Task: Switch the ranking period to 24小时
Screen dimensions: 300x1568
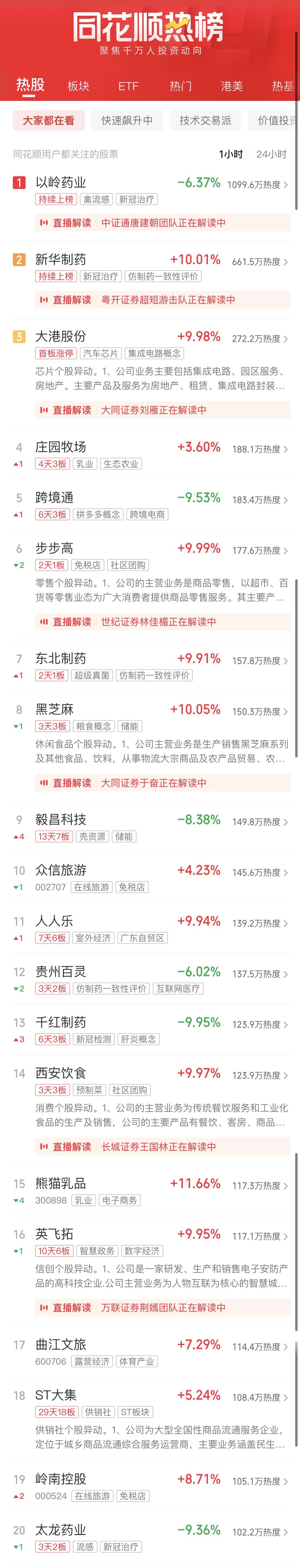Action: [271, 154]
